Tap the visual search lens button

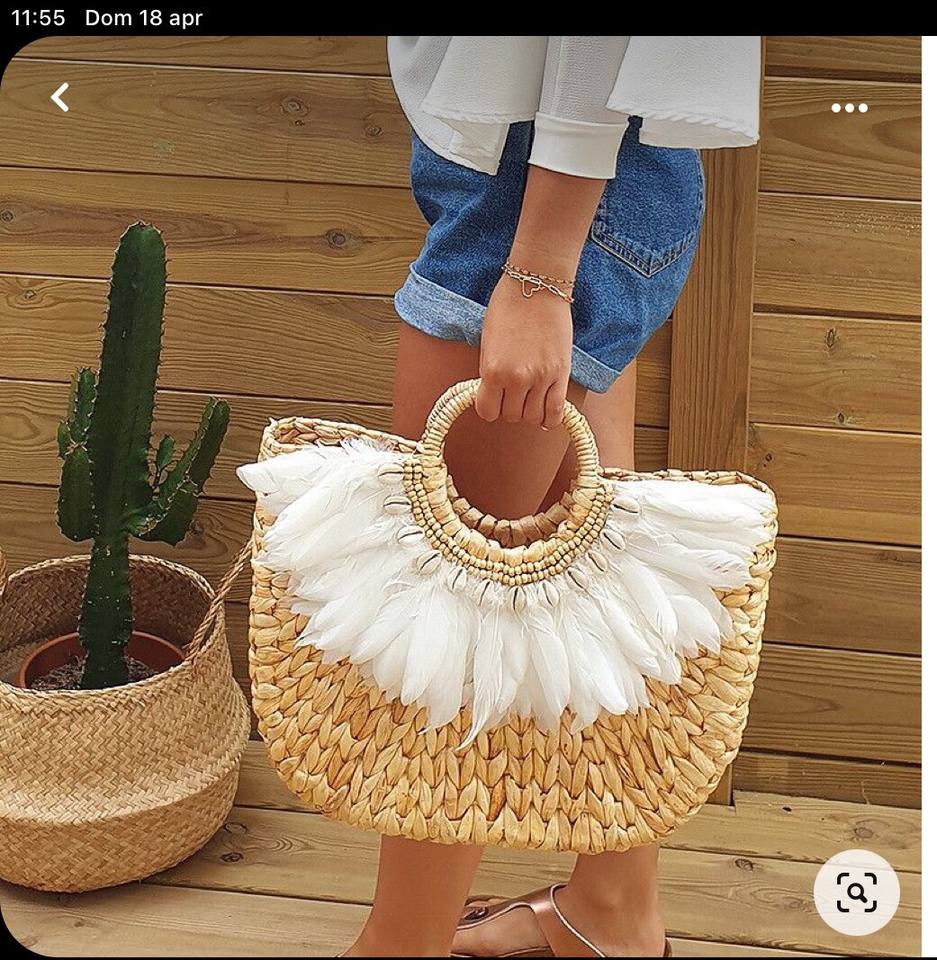[x=856, y=892]
